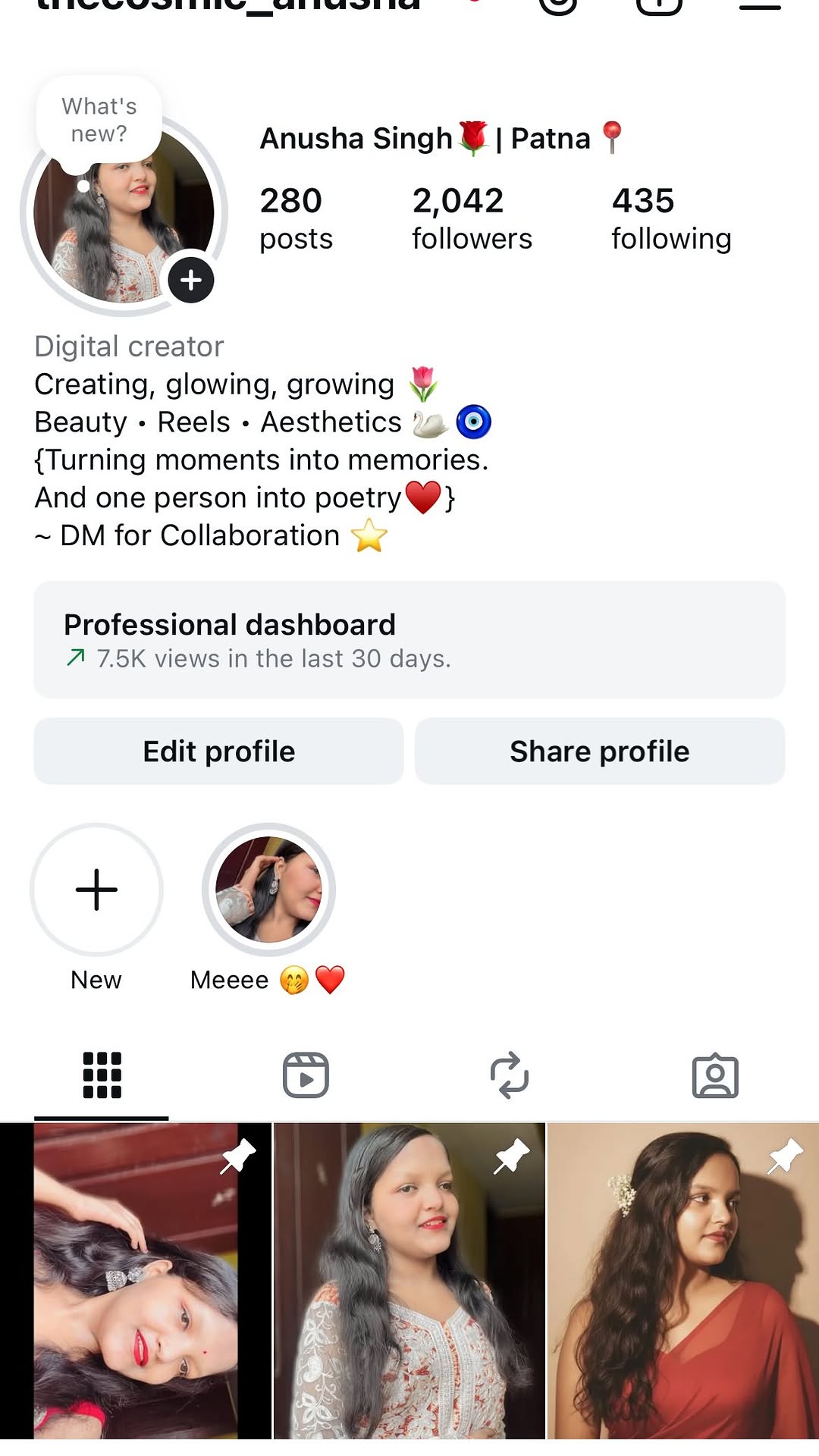Screen dimensions: 819x1456
Task: Switch to the tagged photos tab
Action: [x=715, y=1075]
